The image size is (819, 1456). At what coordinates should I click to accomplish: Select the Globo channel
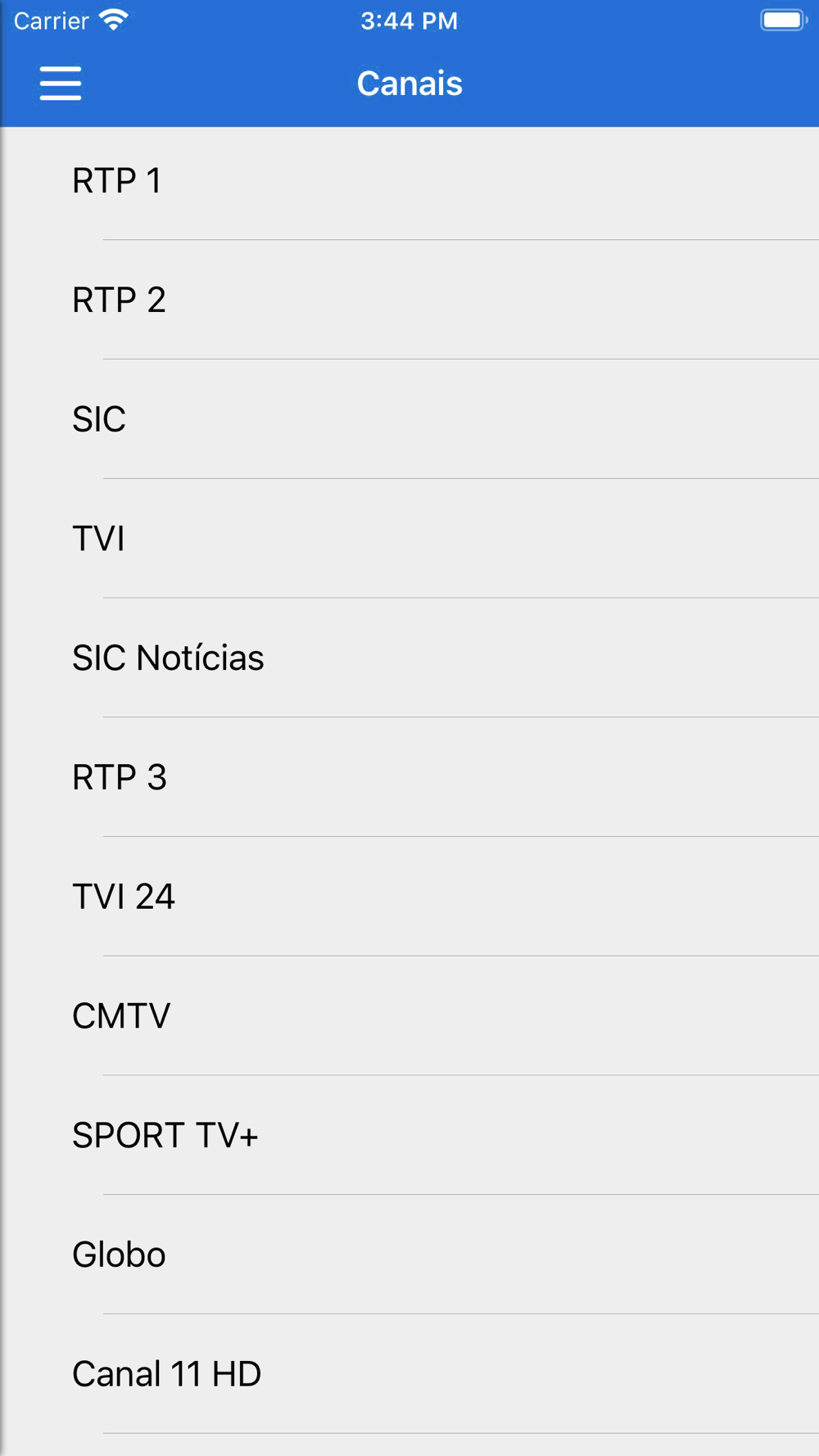point(409,1255)
